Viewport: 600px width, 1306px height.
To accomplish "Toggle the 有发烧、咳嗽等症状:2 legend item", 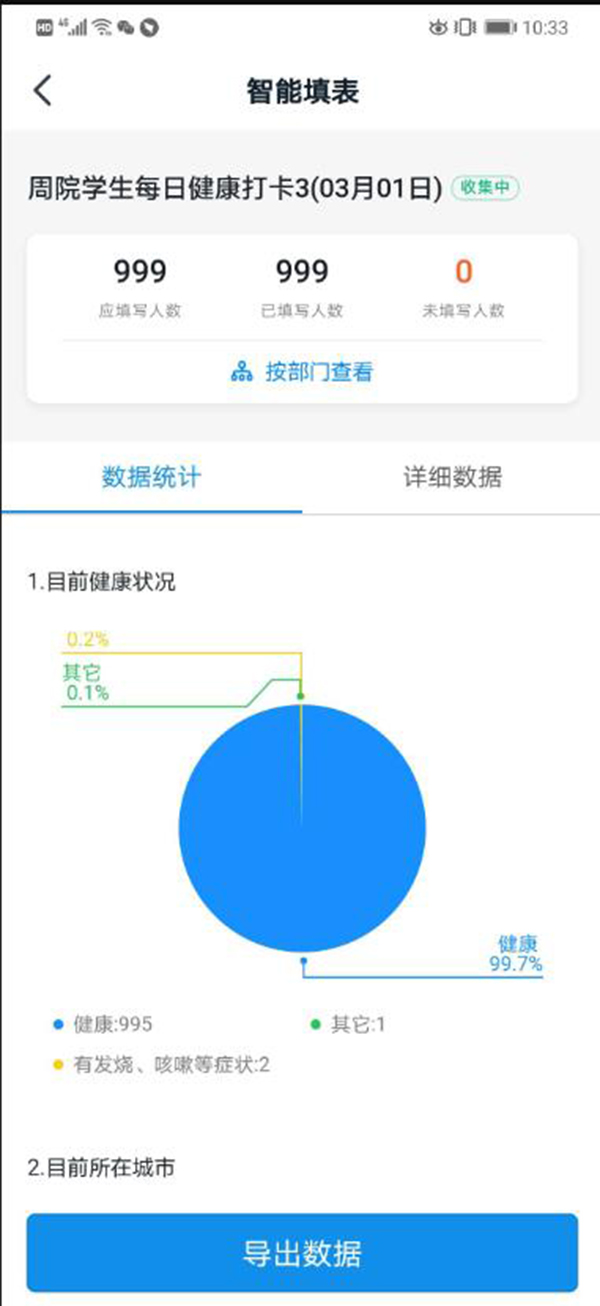I will 160,1064.
